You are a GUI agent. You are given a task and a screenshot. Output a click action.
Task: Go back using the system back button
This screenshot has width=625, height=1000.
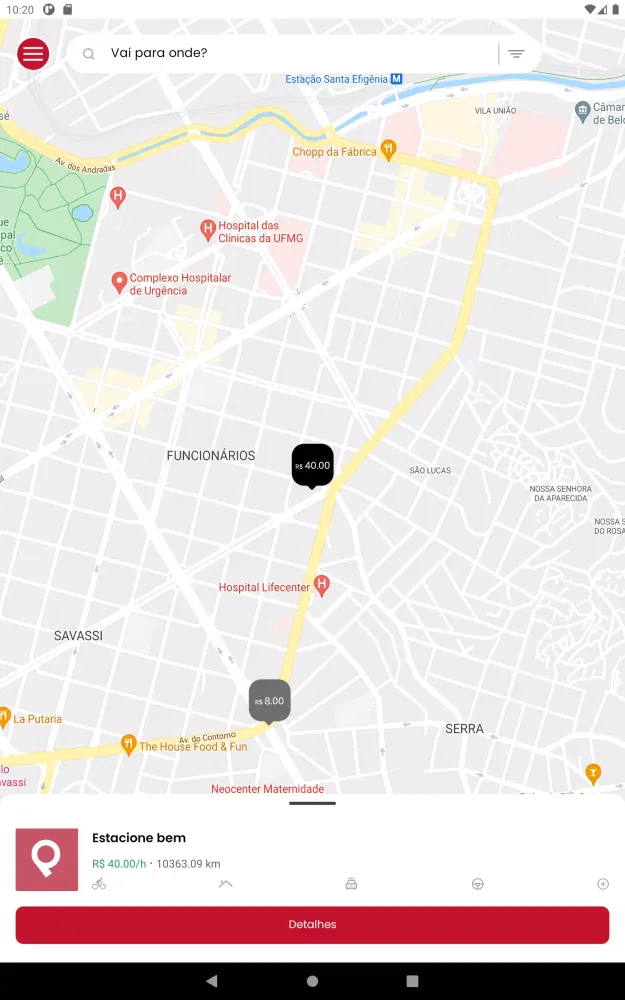pos(211,981)
